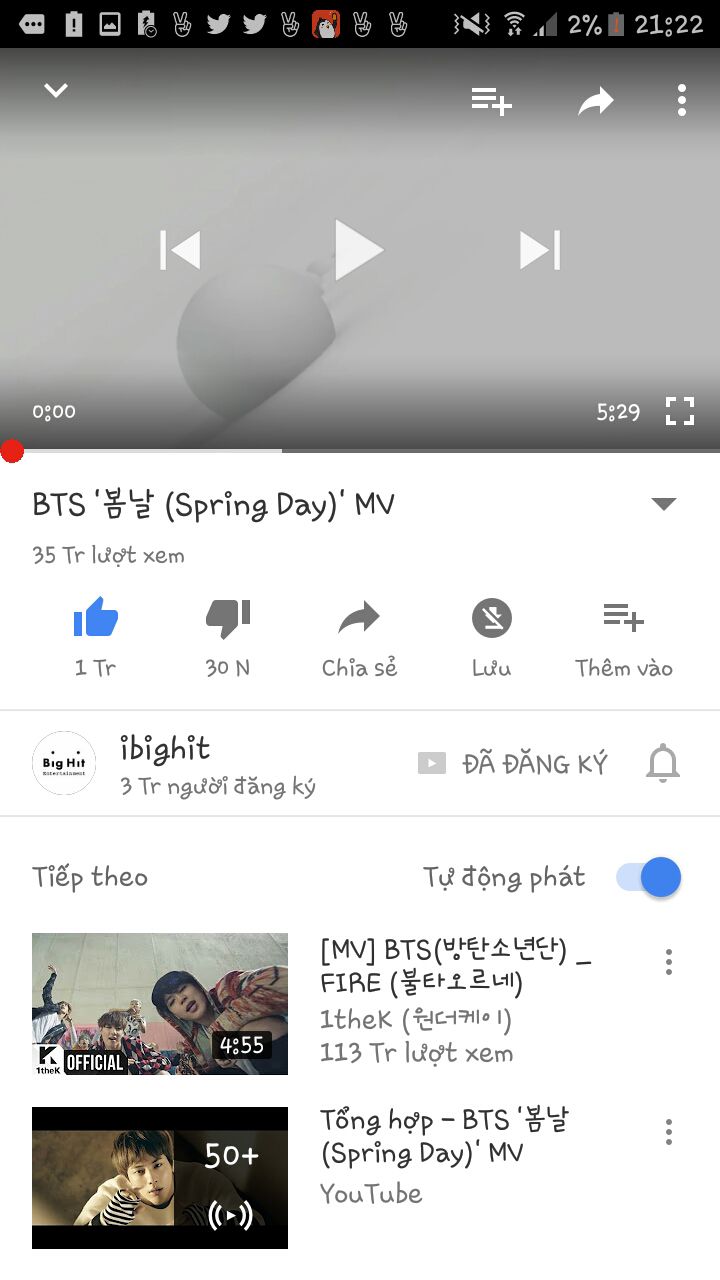Turn off the Tự động phát autoplay switch
720x1280 pixels.
point(649,878)
